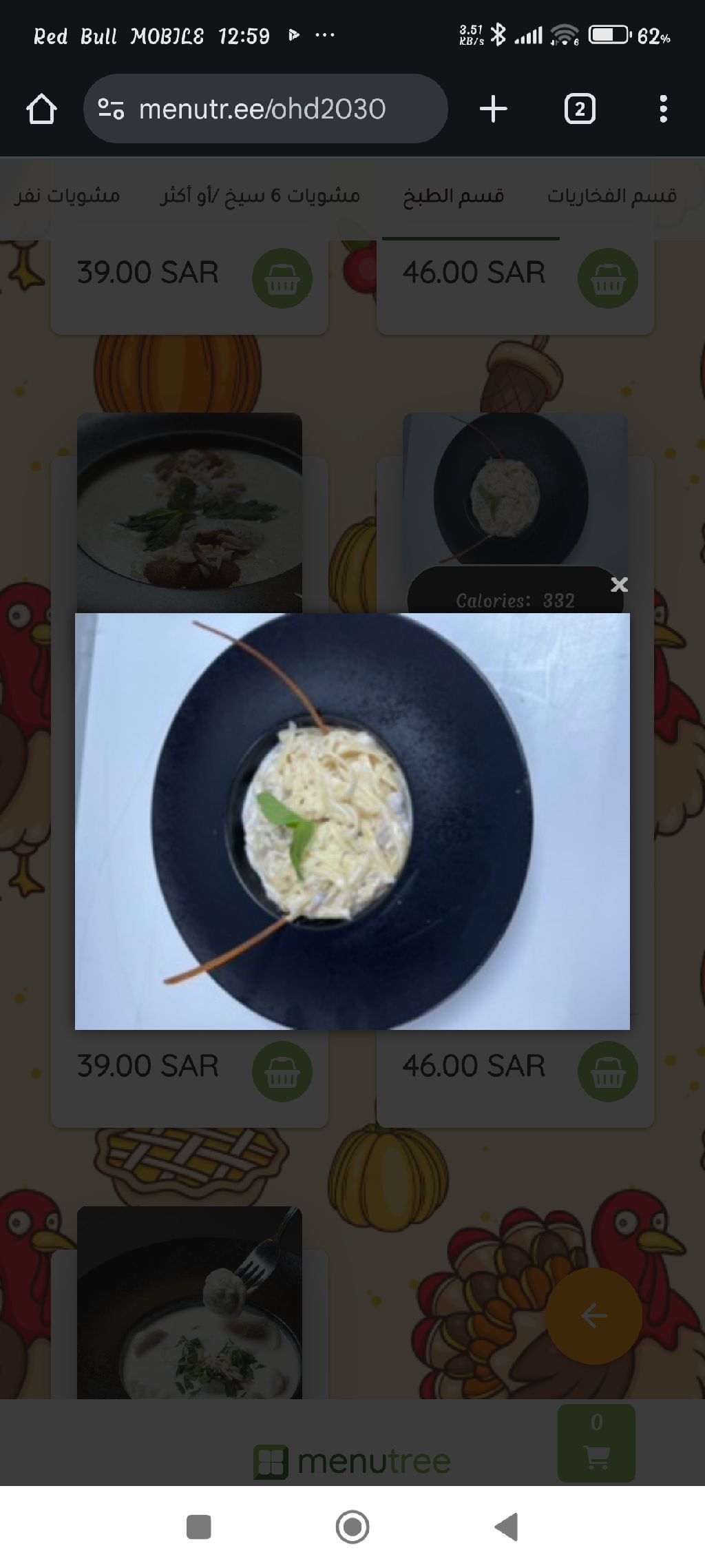Open a new browser tab
Screen dimensions: 705x1568
tap(493, 109)
